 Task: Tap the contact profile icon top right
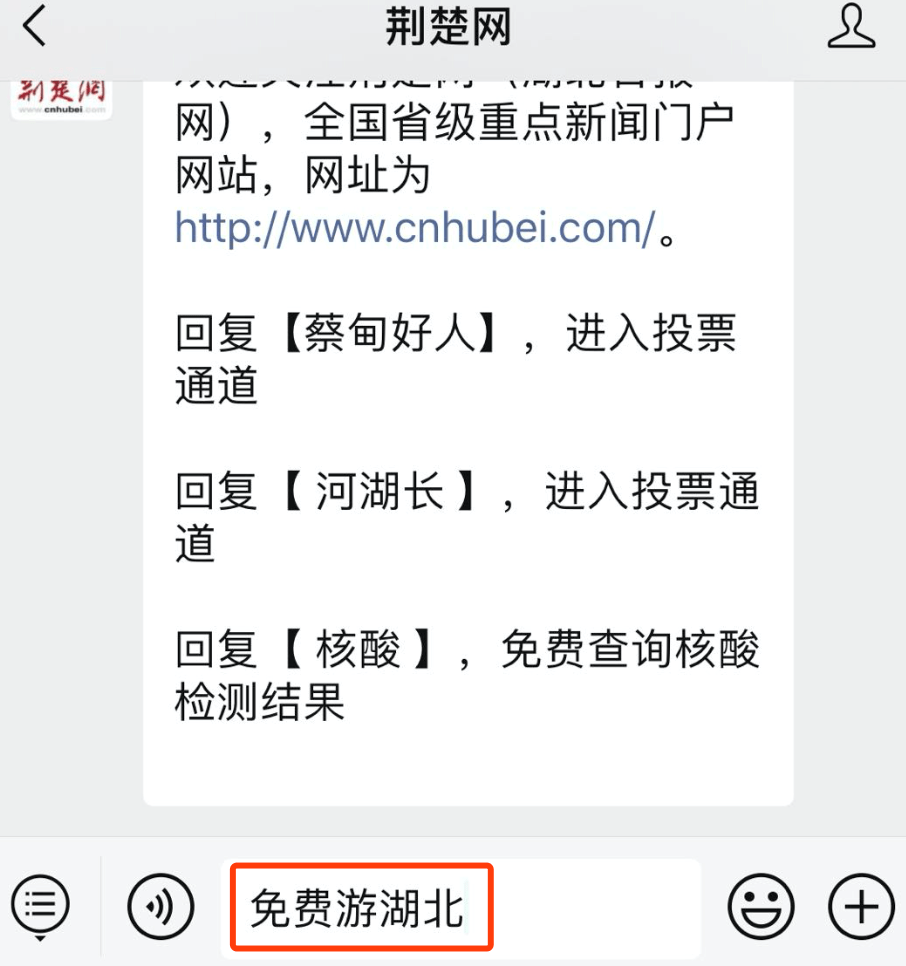point(851,27)
